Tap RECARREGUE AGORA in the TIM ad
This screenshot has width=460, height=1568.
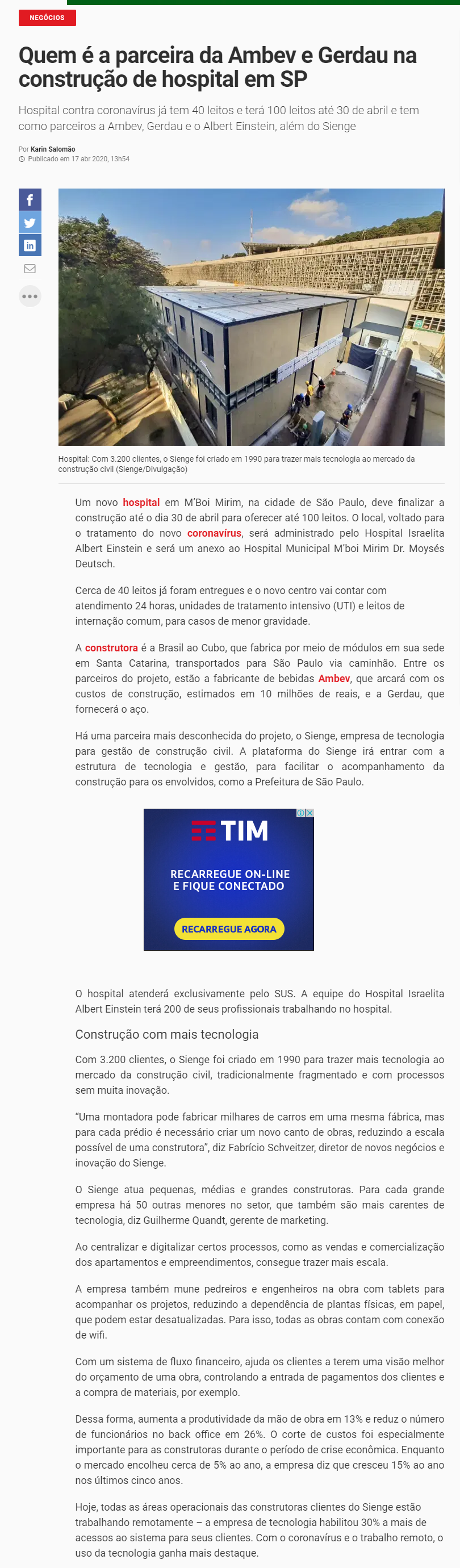click(229, 929)
